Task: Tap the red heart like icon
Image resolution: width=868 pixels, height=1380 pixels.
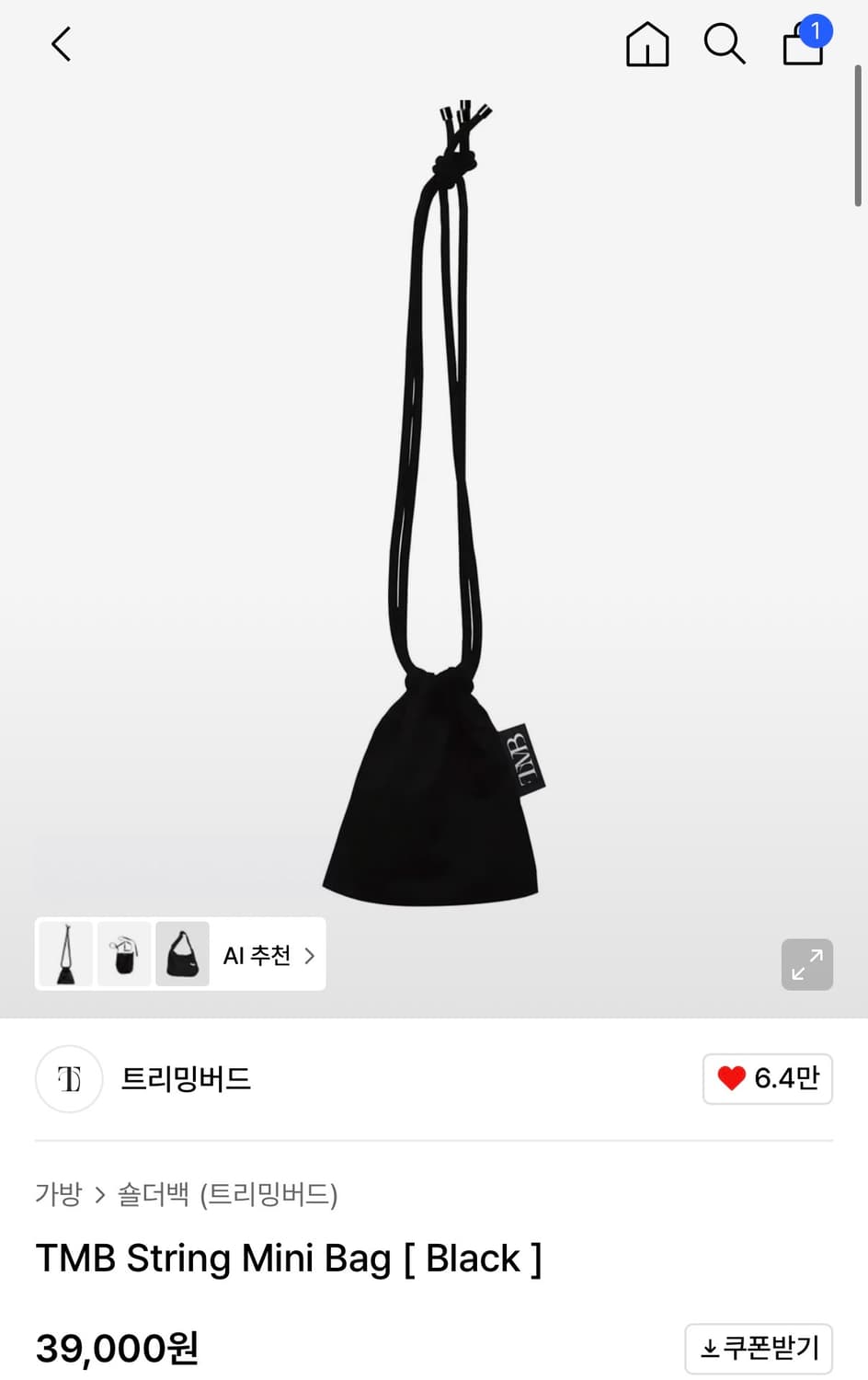Action: pos(731,1079)
